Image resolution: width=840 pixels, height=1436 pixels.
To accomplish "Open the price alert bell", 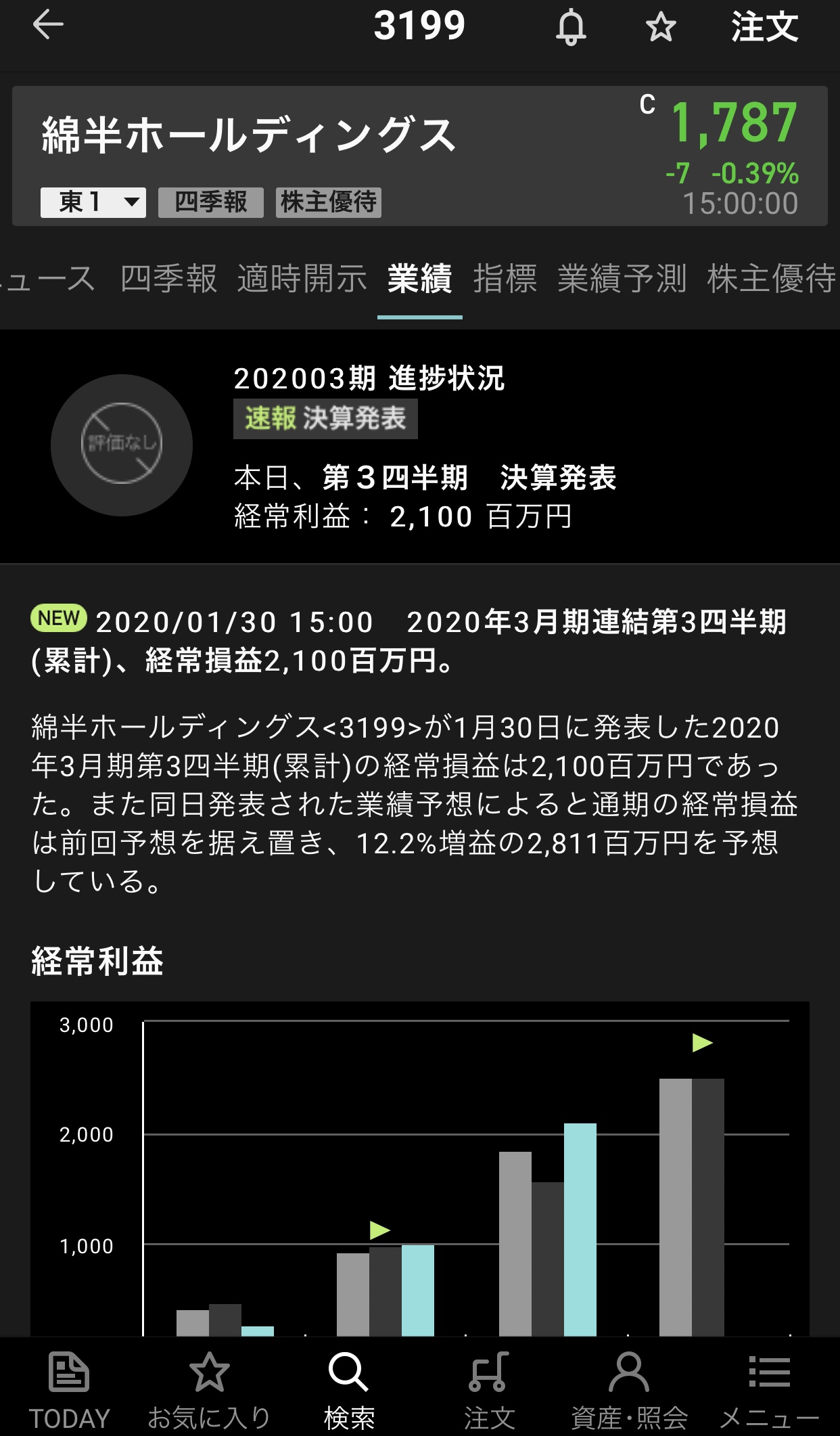I will [x=571, y=28].
